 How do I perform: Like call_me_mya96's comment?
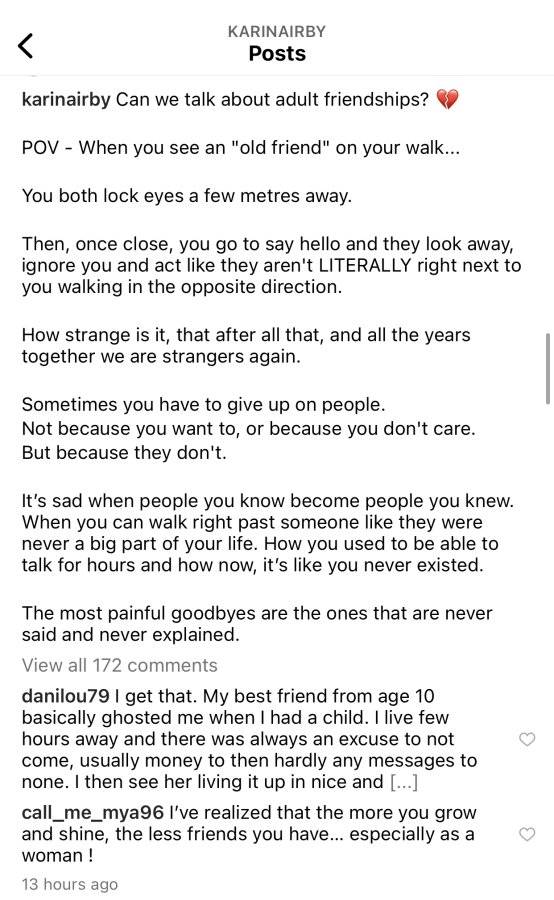pos(527,834)
